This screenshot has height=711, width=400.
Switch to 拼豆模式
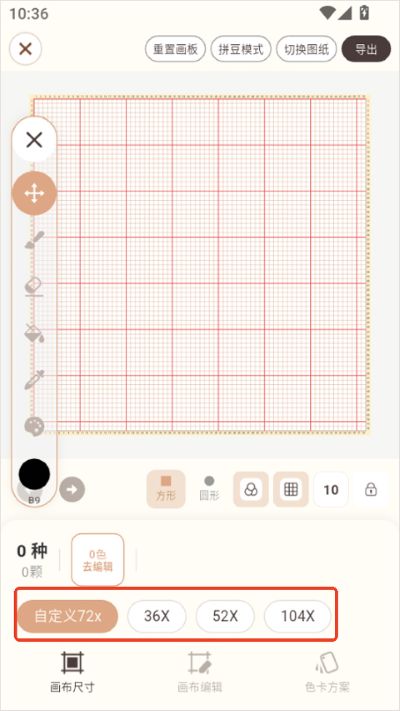pos(241,49)
